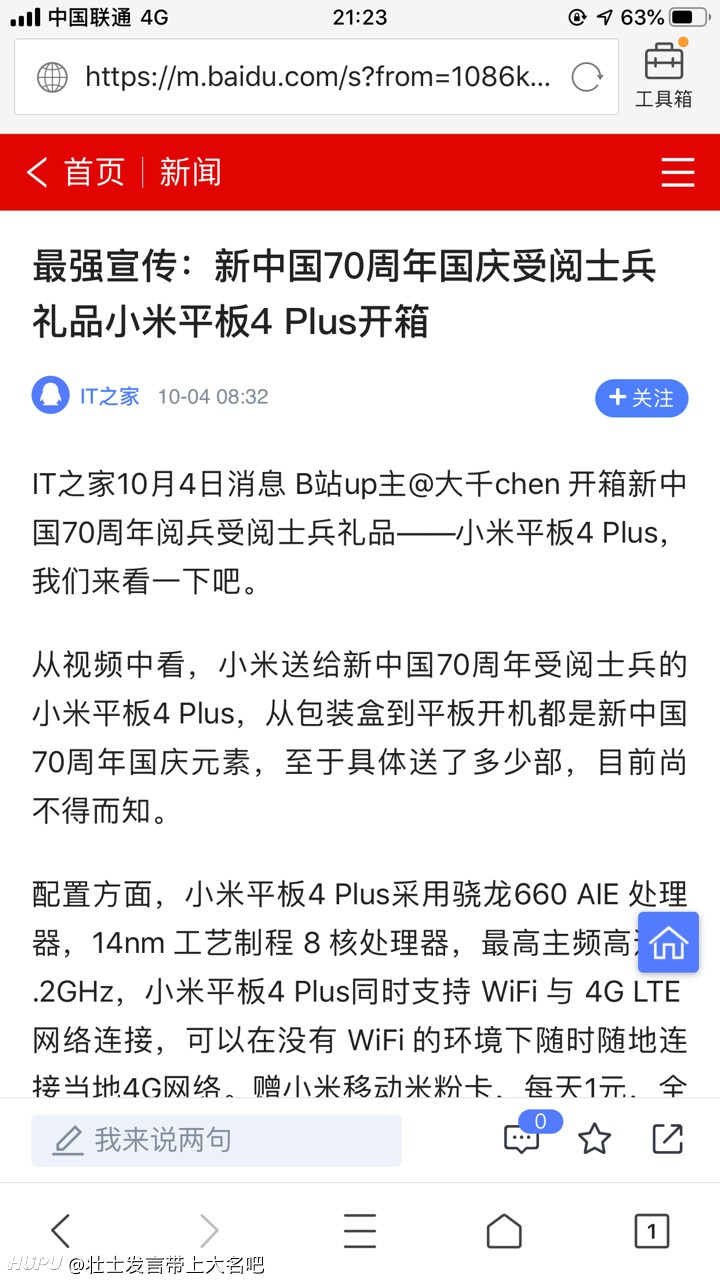Tap the floating blue home button

click(x=668, y=942)
